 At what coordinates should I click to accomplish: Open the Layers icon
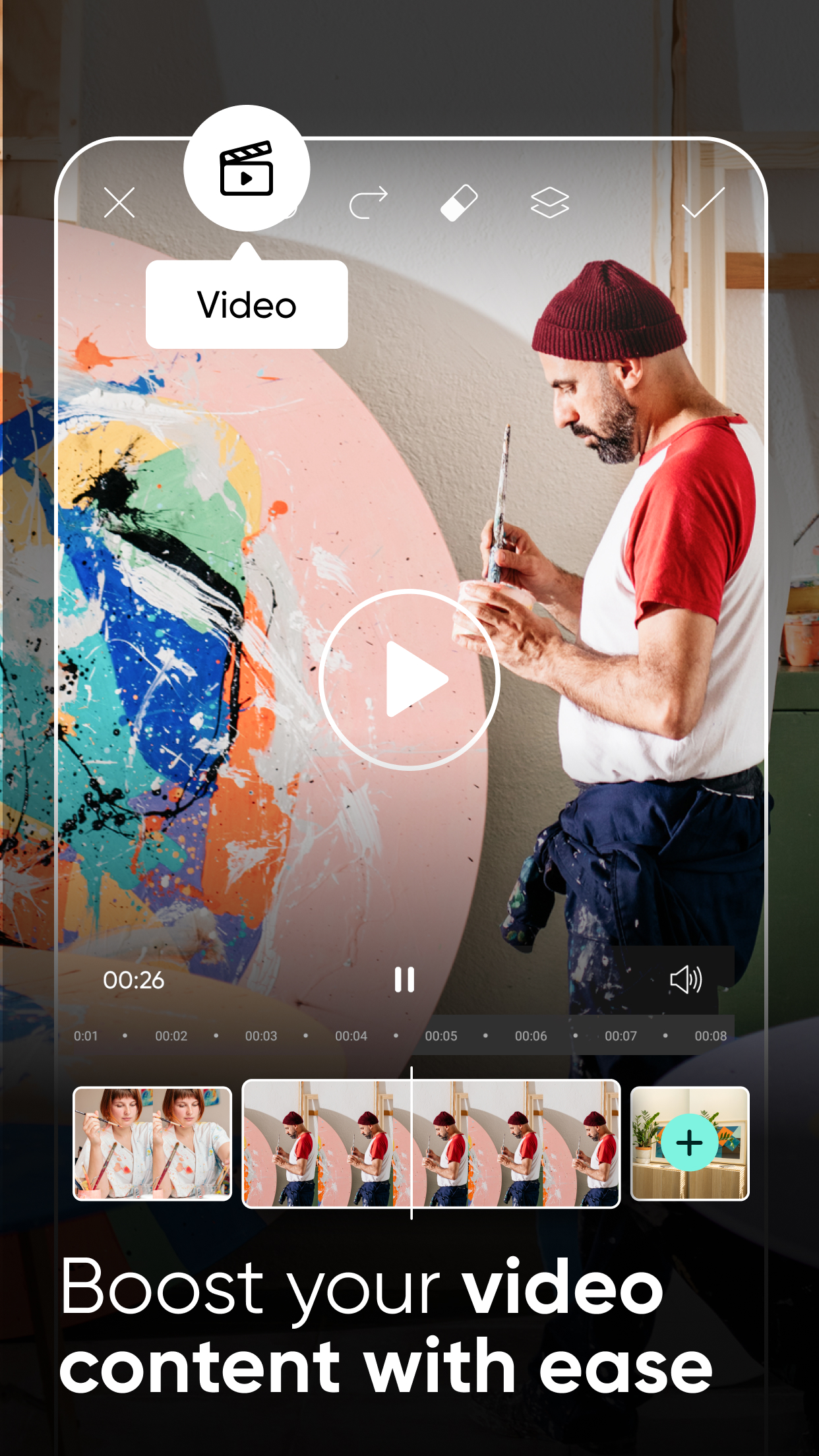coord(551,201)
